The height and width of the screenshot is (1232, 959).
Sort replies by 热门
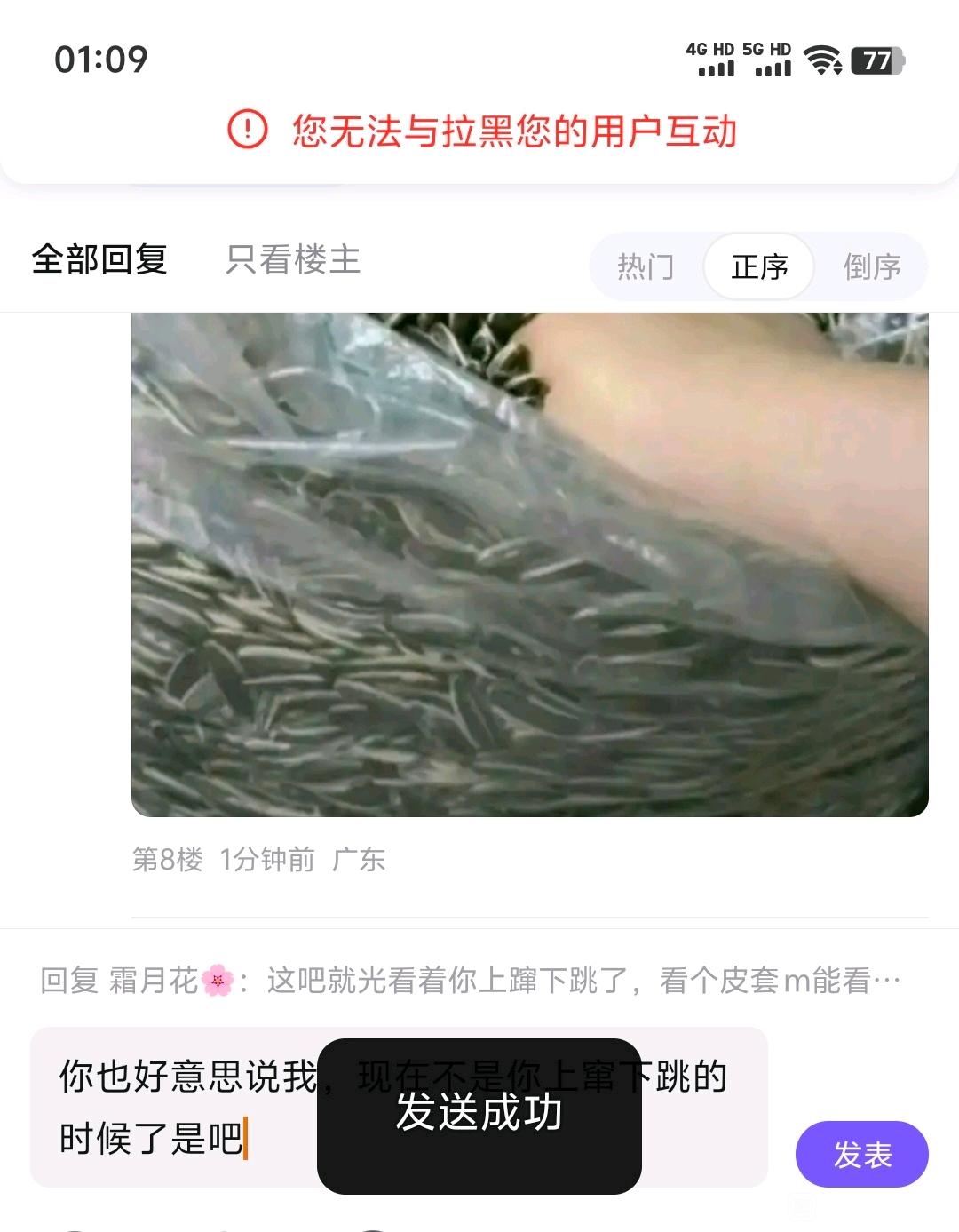(x=646, y=266)
